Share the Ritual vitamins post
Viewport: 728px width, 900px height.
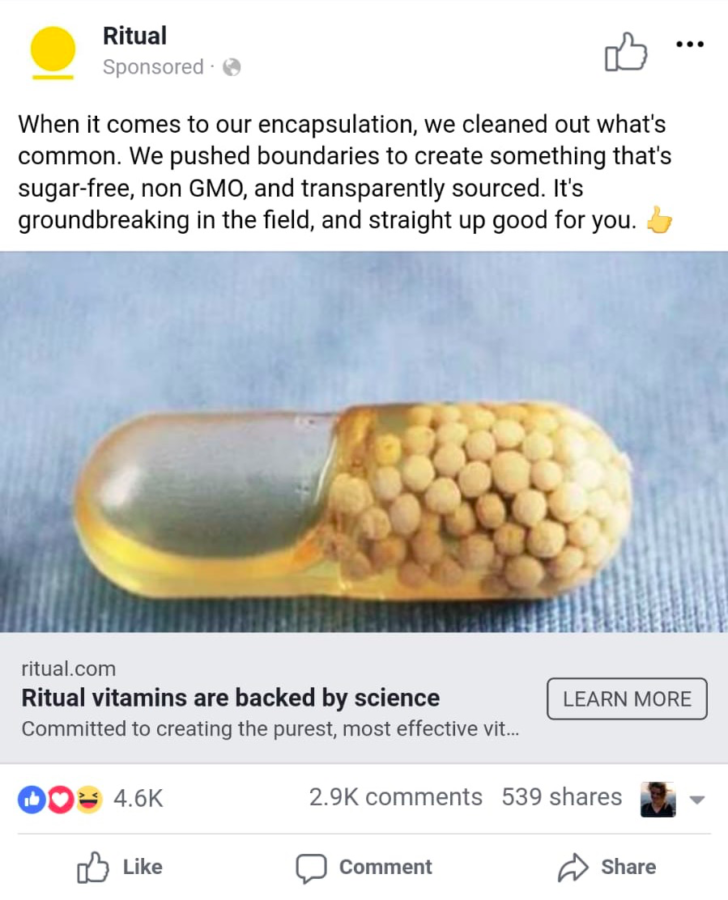click(x=607, y=867)
